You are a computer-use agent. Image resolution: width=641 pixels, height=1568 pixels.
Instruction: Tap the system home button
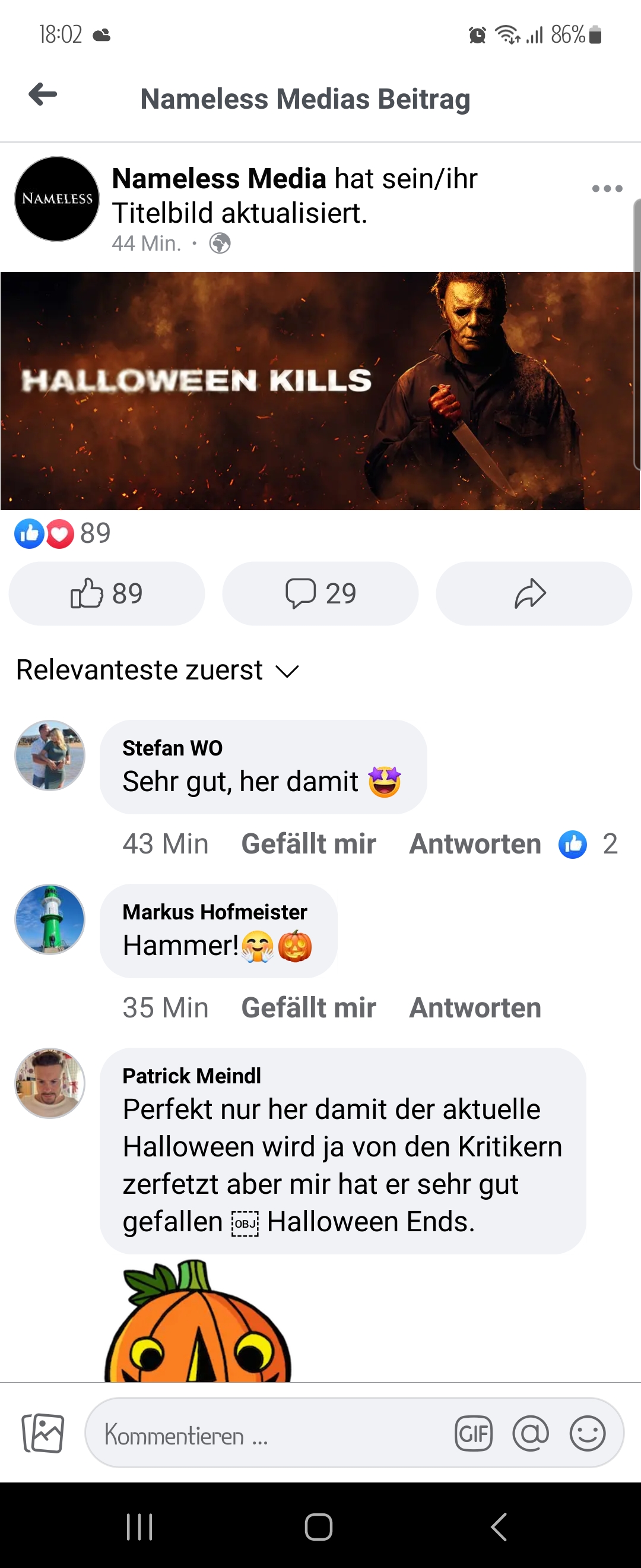pyautogui.click(x=319, y=1527)
